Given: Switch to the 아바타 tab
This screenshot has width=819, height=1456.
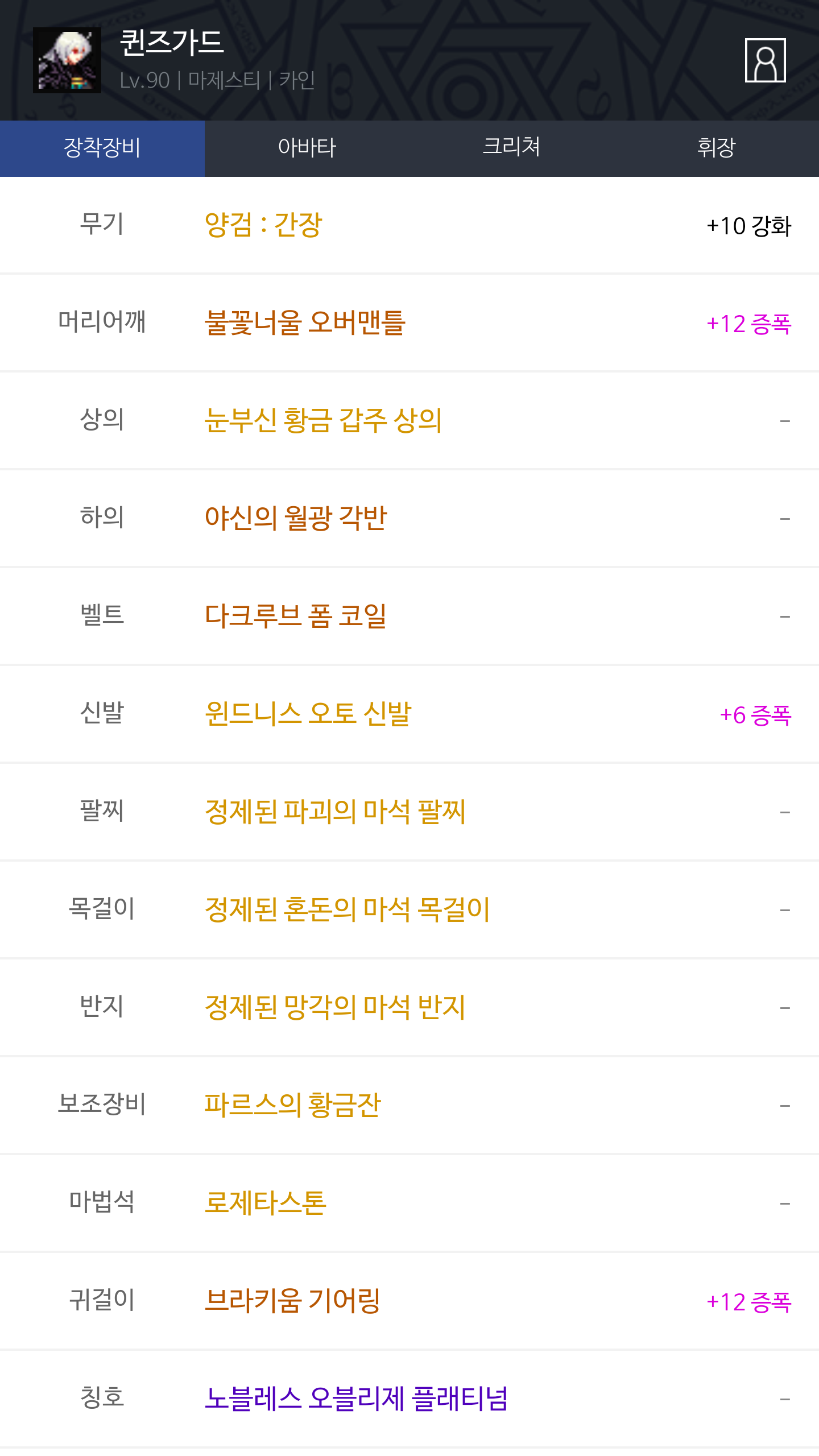Looking at the screenshot, I should pos(307,148).
